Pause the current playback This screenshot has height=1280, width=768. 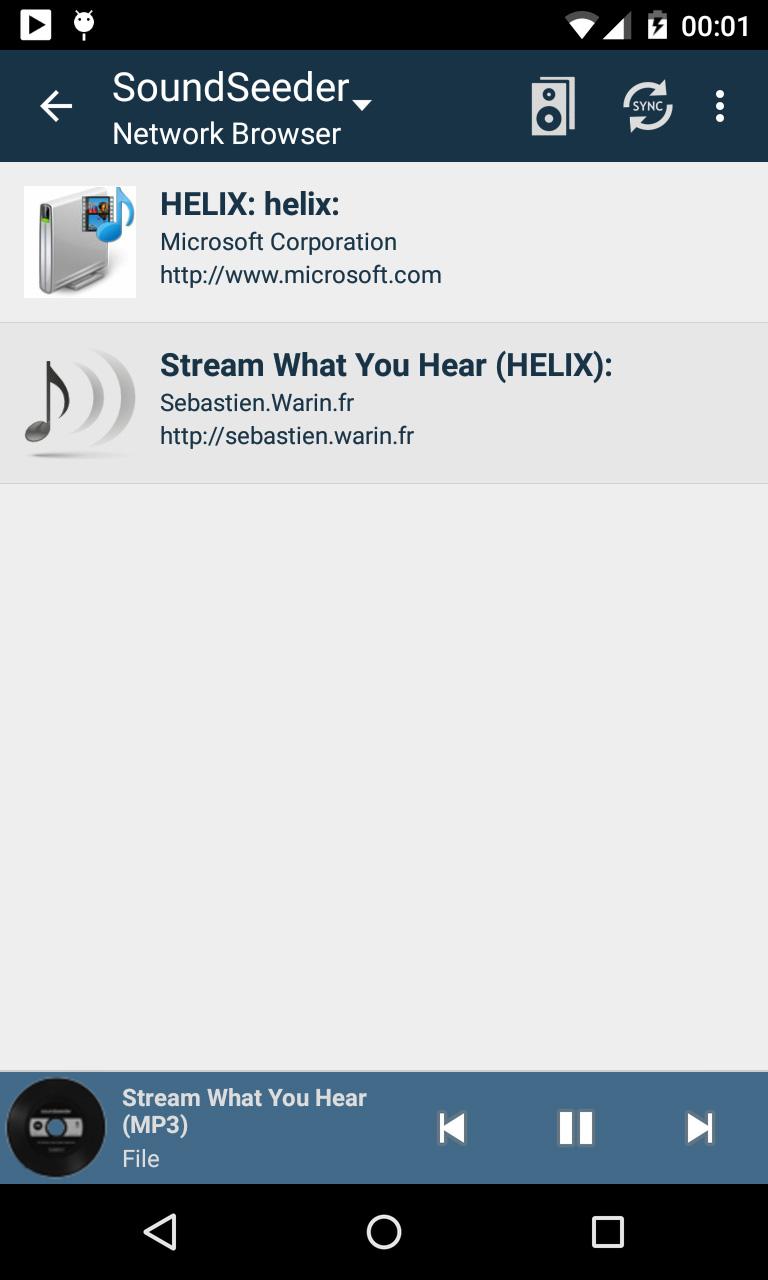[576, 1128]
